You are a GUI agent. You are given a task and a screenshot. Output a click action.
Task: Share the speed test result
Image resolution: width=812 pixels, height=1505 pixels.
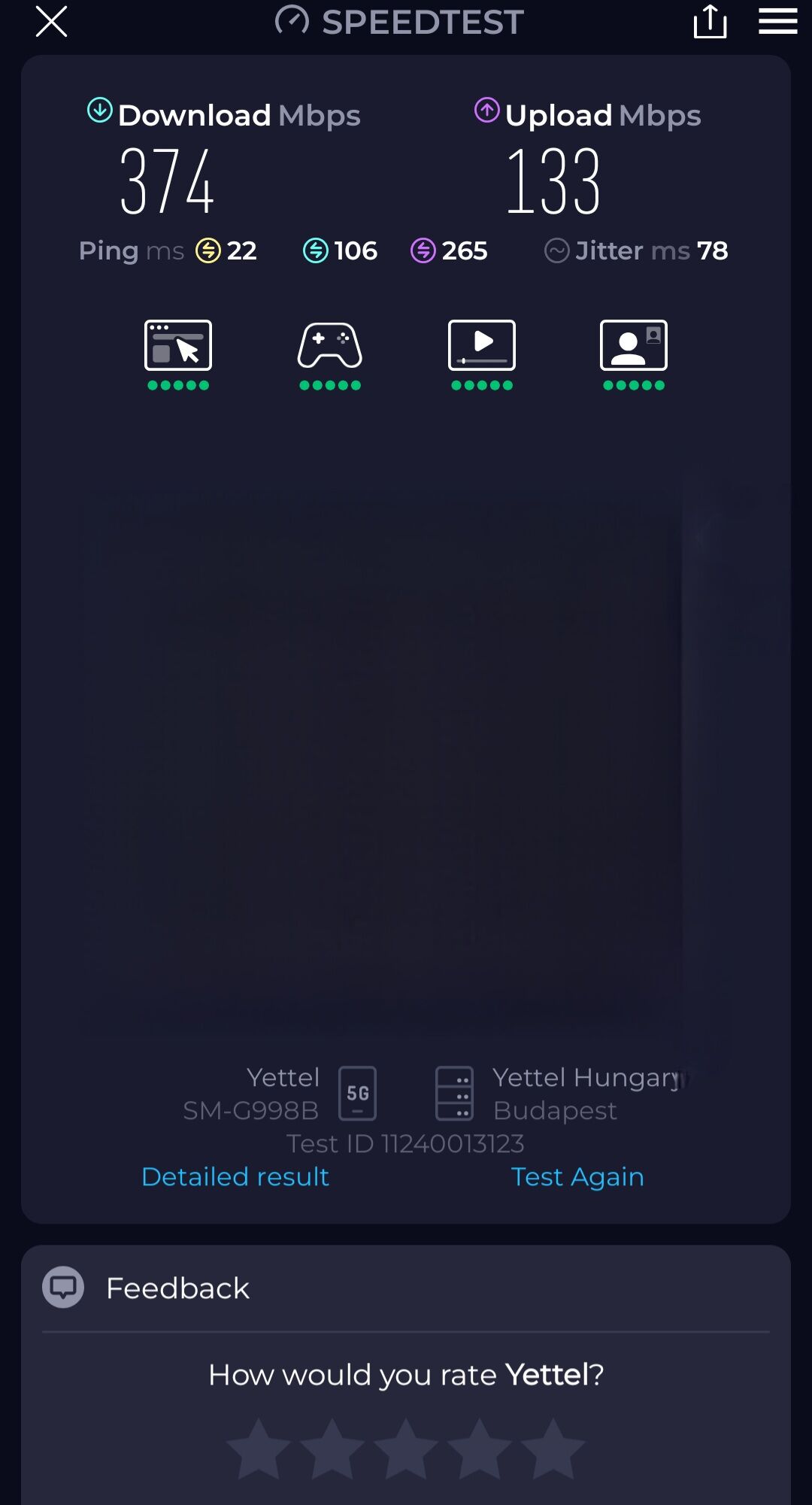[710, 22]
